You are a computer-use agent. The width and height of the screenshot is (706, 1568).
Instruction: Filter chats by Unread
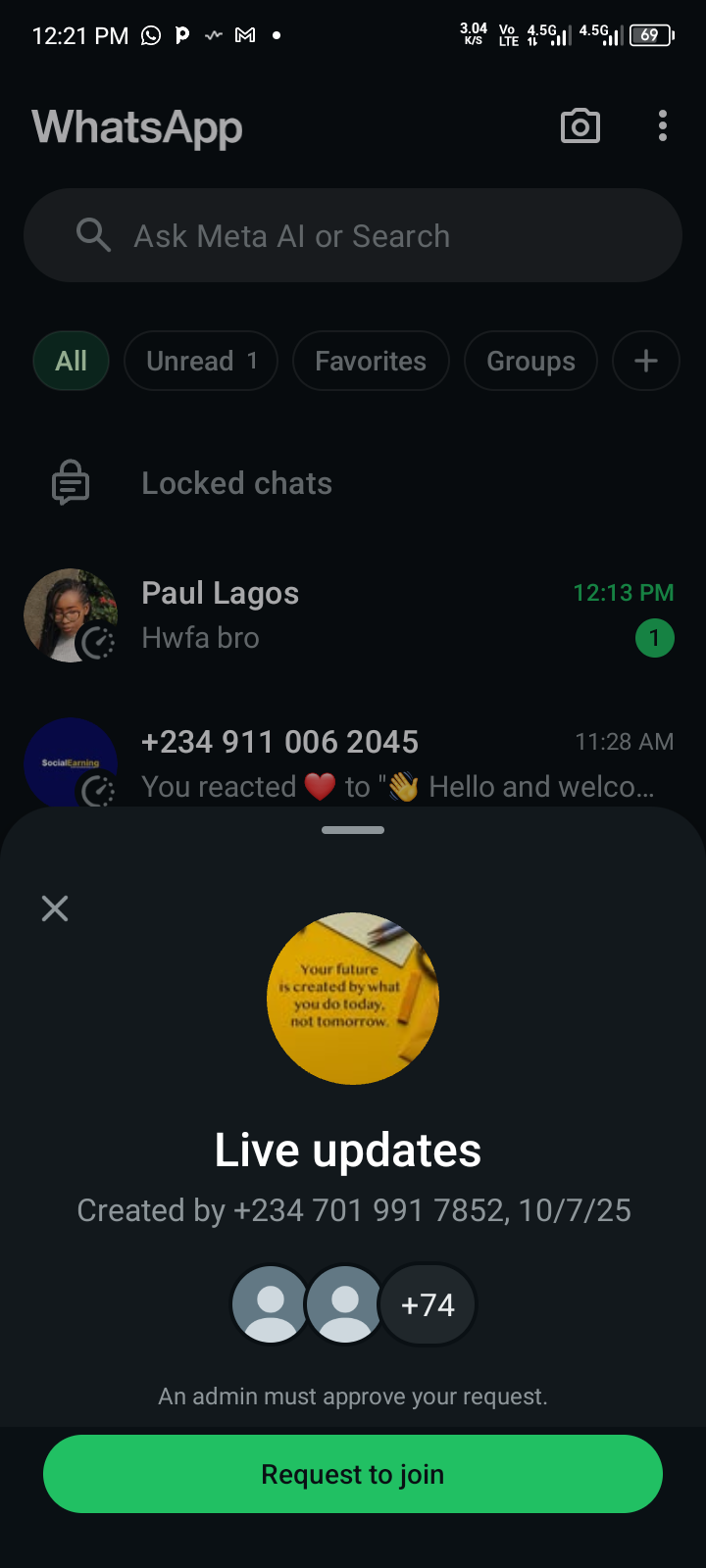point(201,362)
